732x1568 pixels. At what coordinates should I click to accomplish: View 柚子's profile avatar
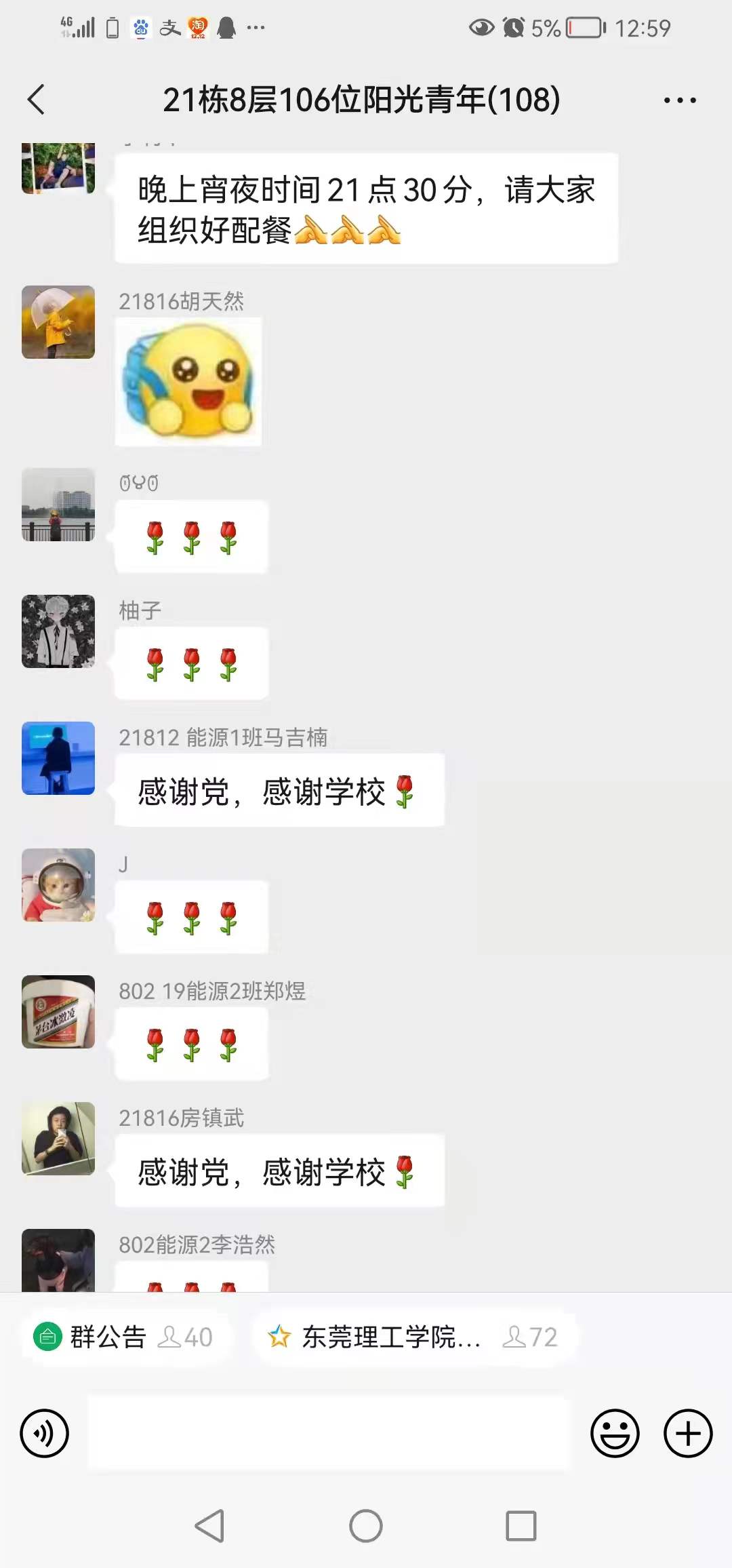[58, 631]
